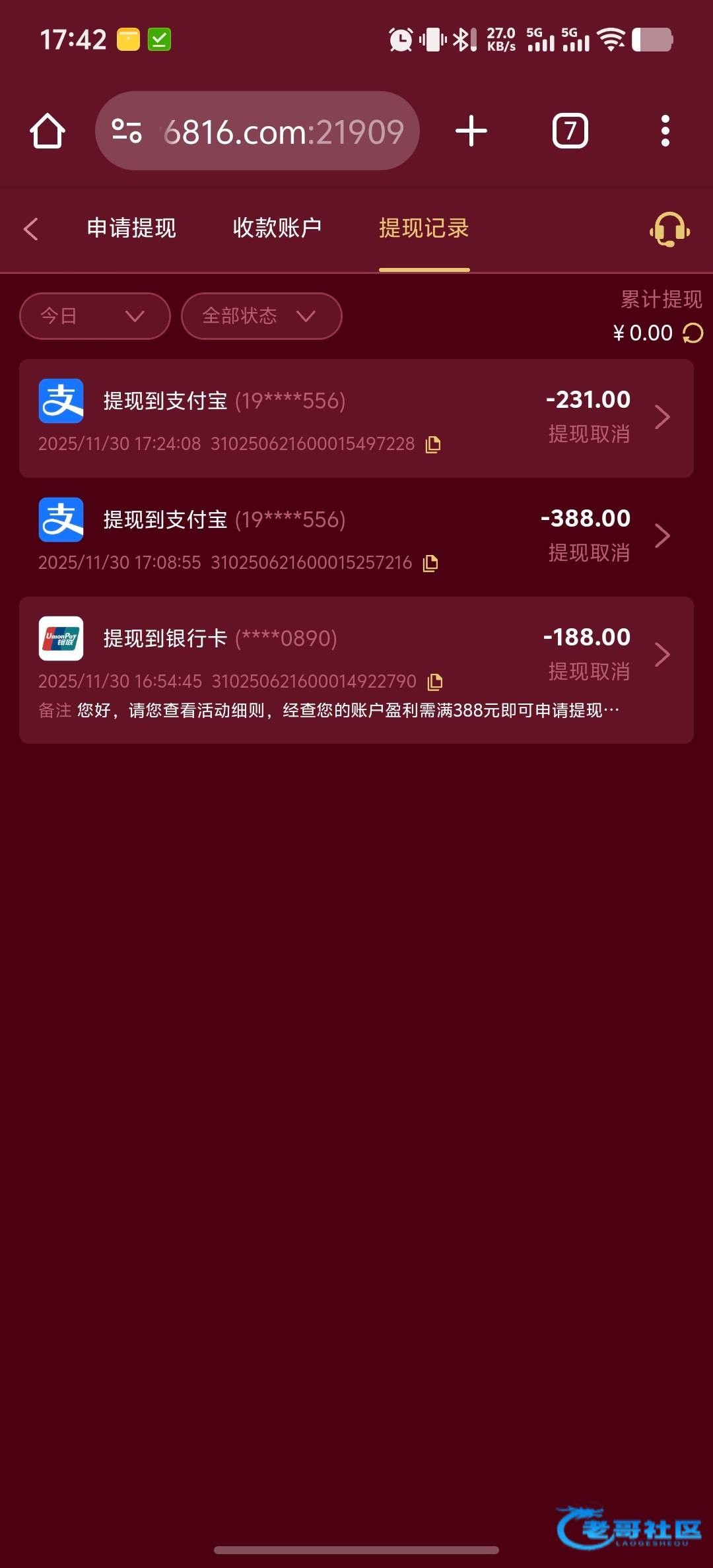Switch to the 申请提现 tab
Screen dimensions: 713x1568
coord(131,228)
